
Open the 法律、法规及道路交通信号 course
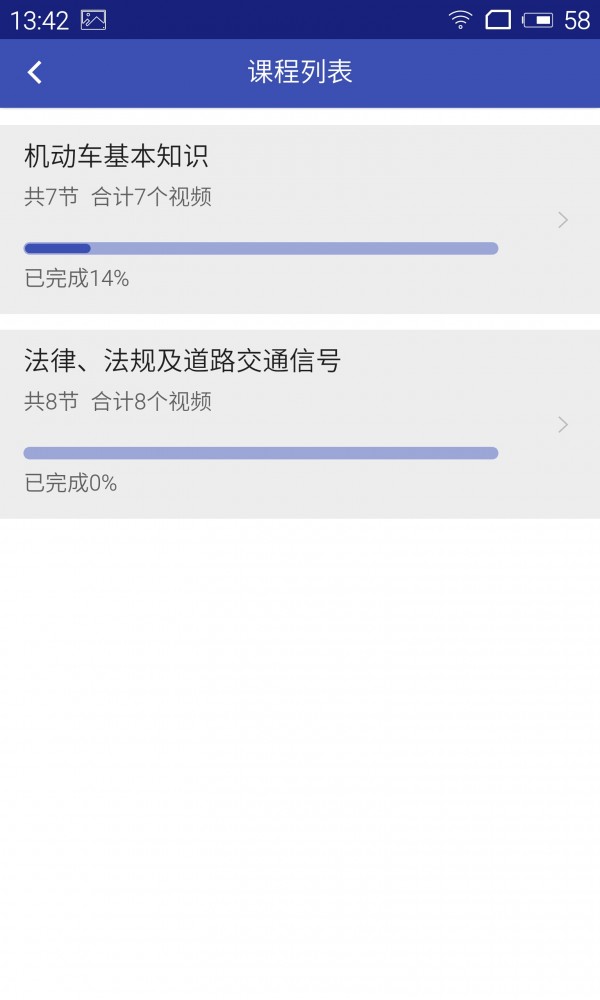click(298, 423)
